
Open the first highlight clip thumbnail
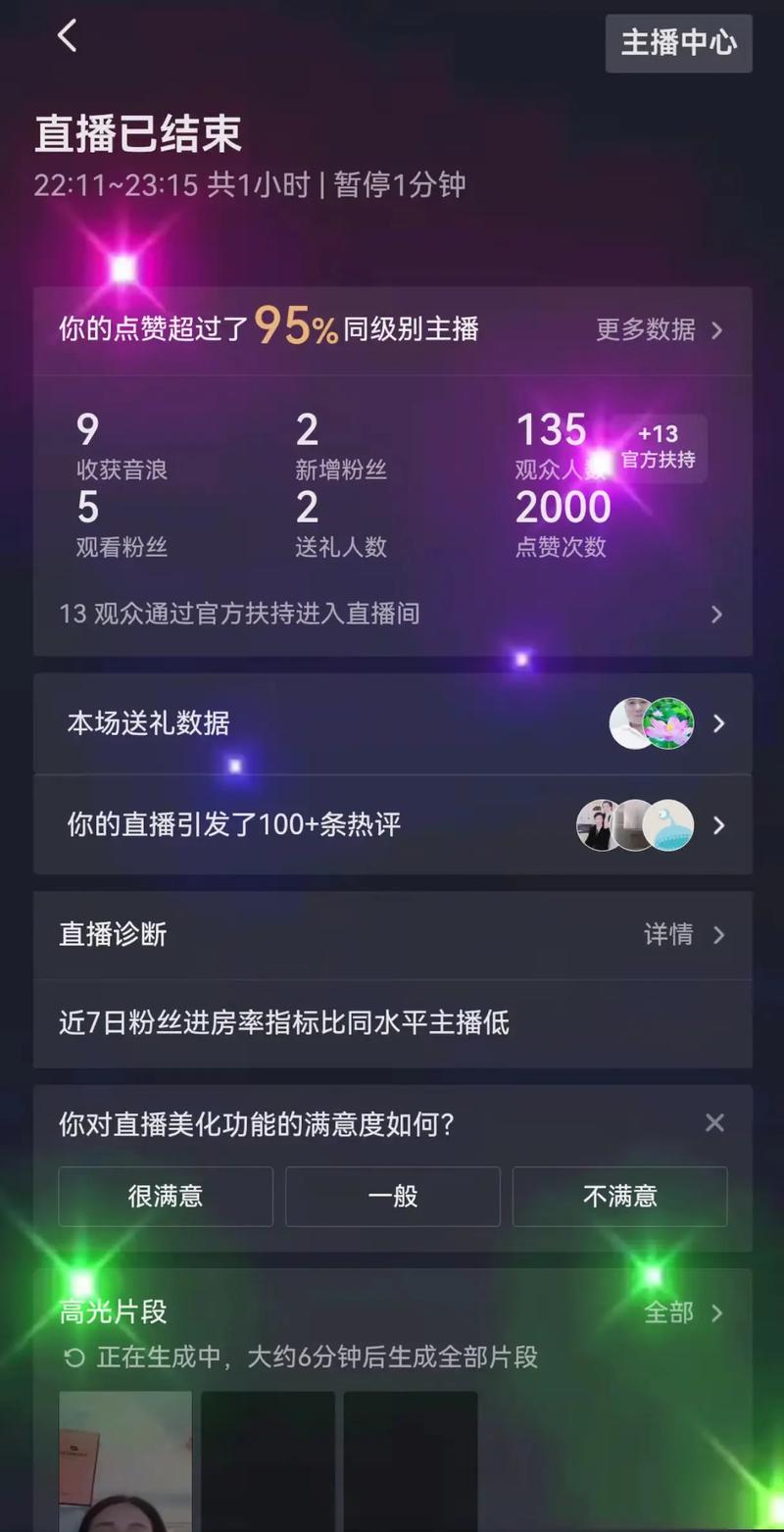125,1460
